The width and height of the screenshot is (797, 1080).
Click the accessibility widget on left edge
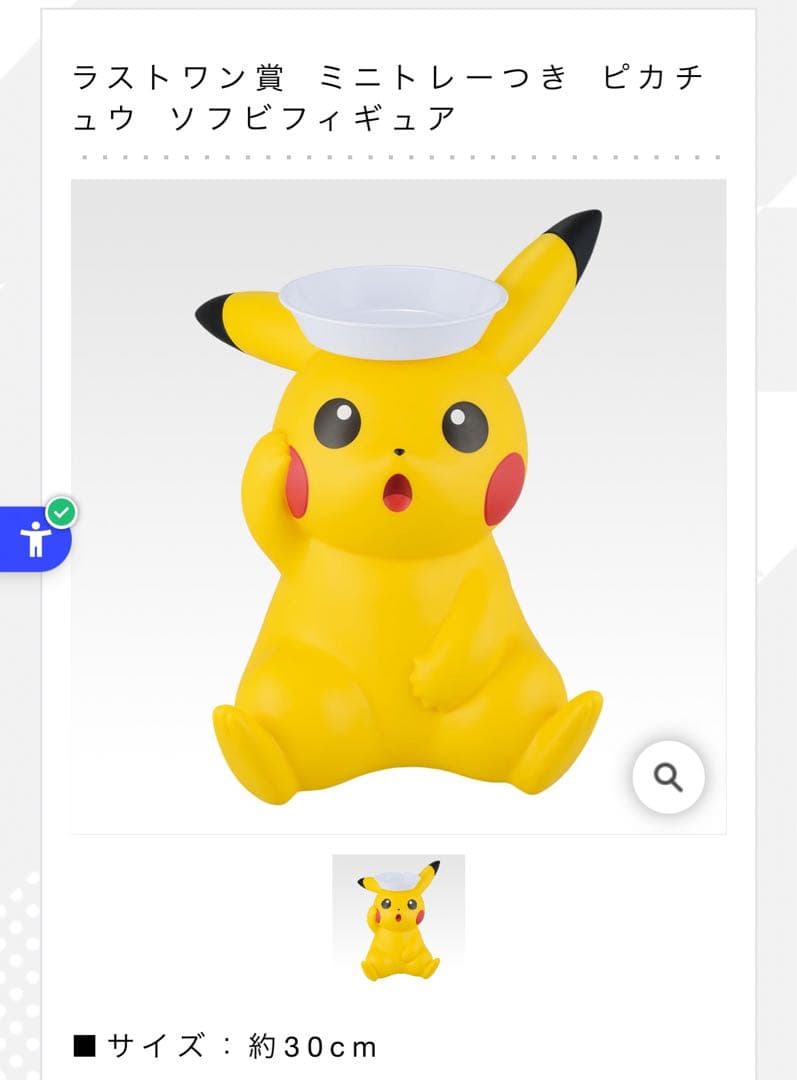point(37,541)
